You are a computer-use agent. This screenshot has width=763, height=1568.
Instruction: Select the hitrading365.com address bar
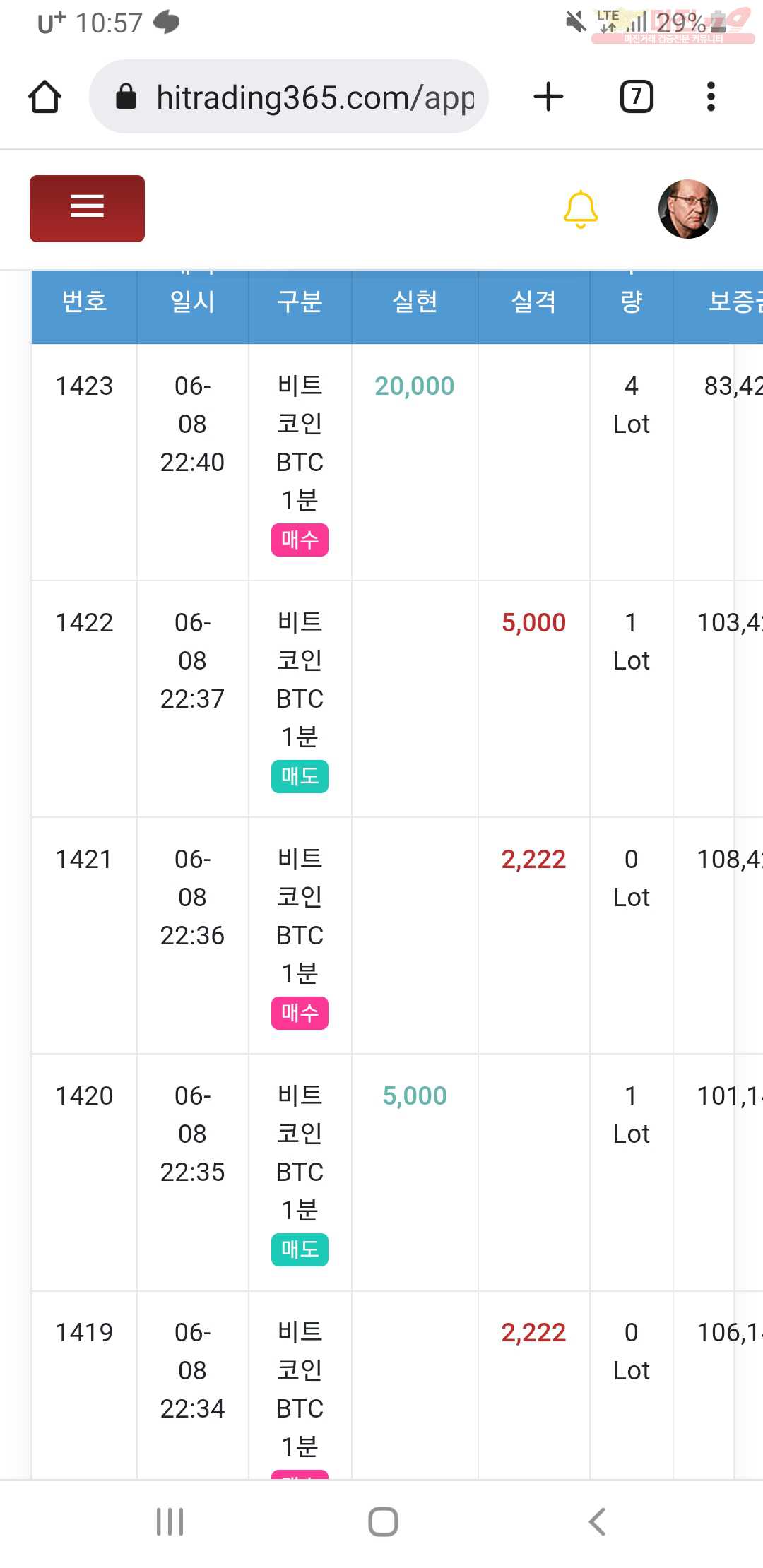(288, 97)
